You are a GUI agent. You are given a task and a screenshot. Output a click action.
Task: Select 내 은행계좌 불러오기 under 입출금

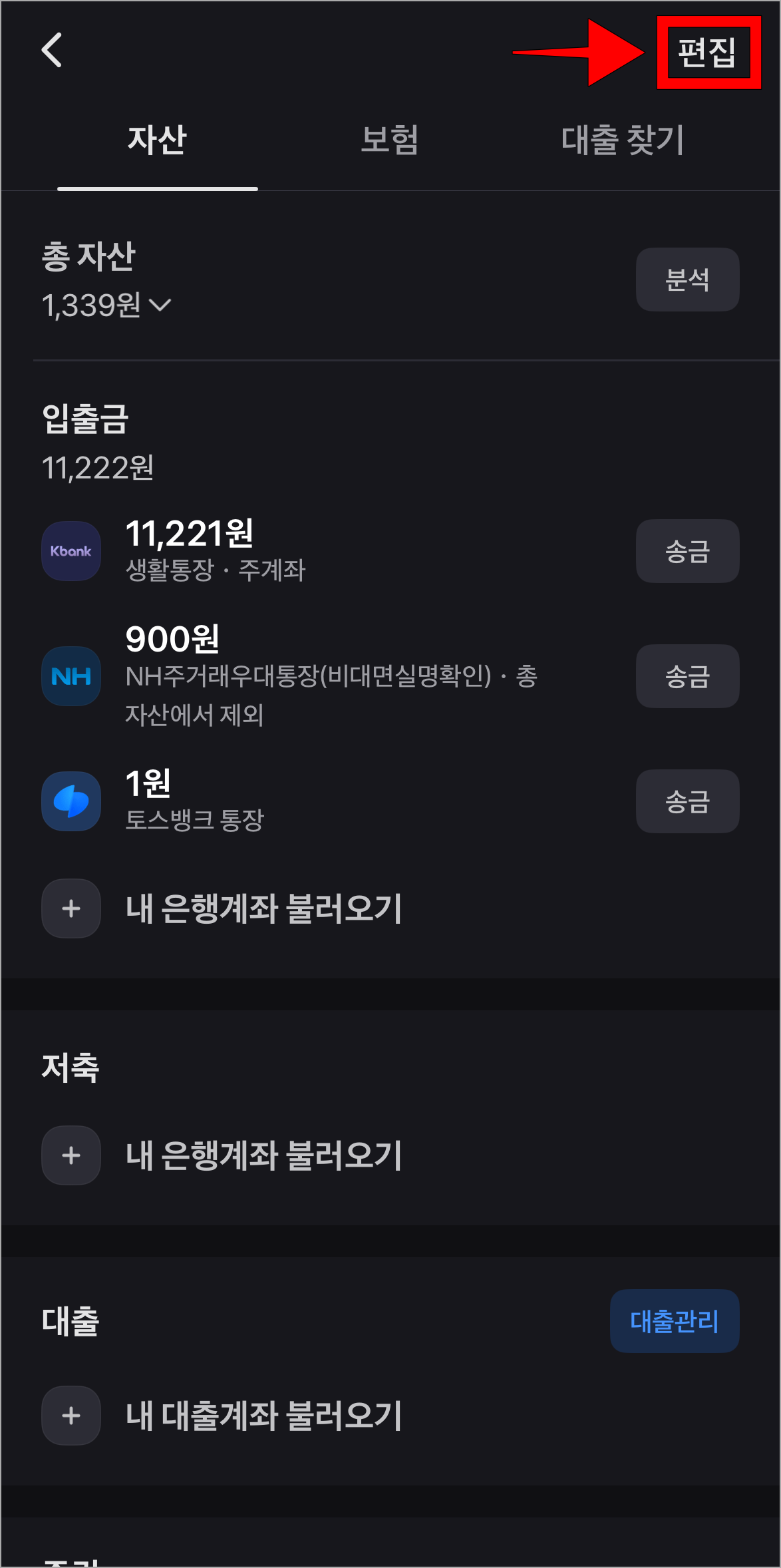point(264,908)
